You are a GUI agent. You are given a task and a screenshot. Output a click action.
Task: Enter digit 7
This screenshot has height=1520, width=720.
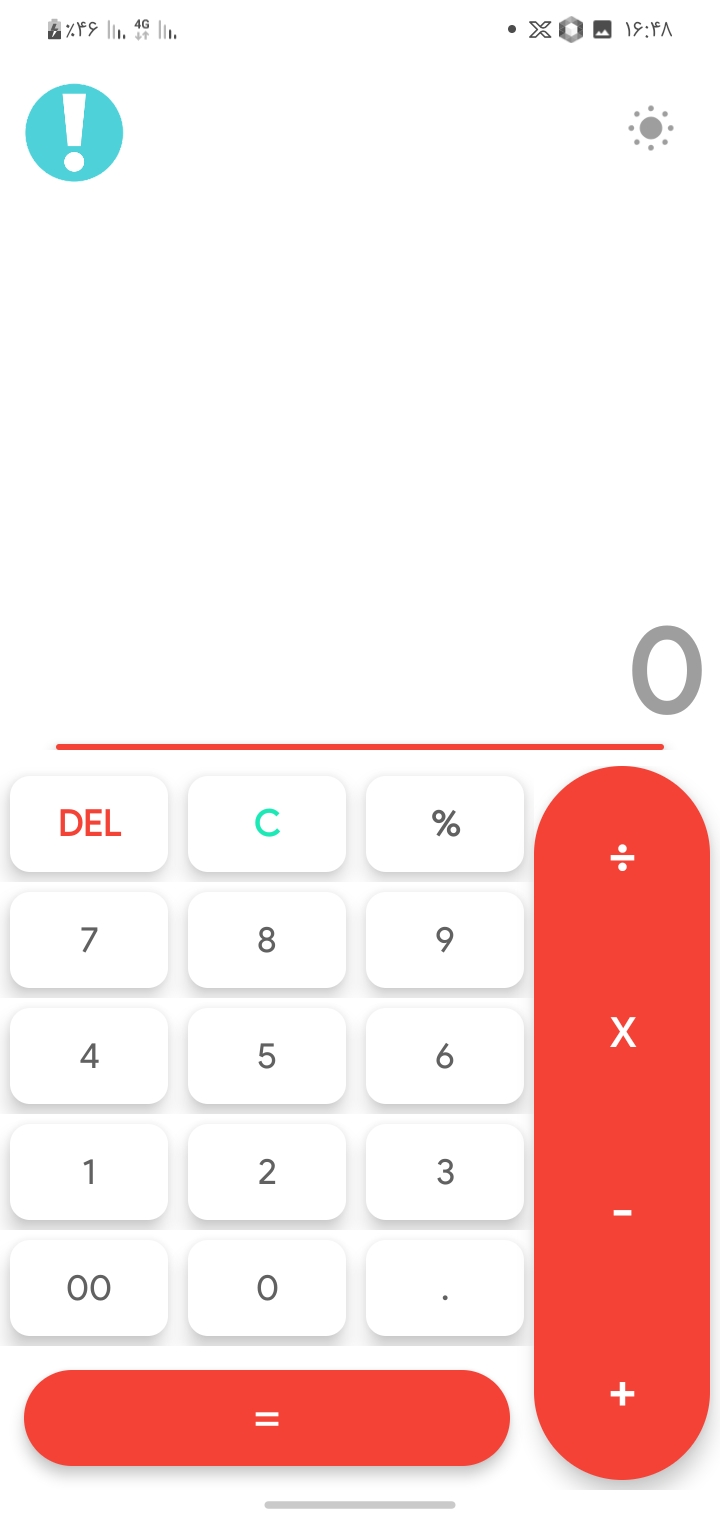(89, 940)
